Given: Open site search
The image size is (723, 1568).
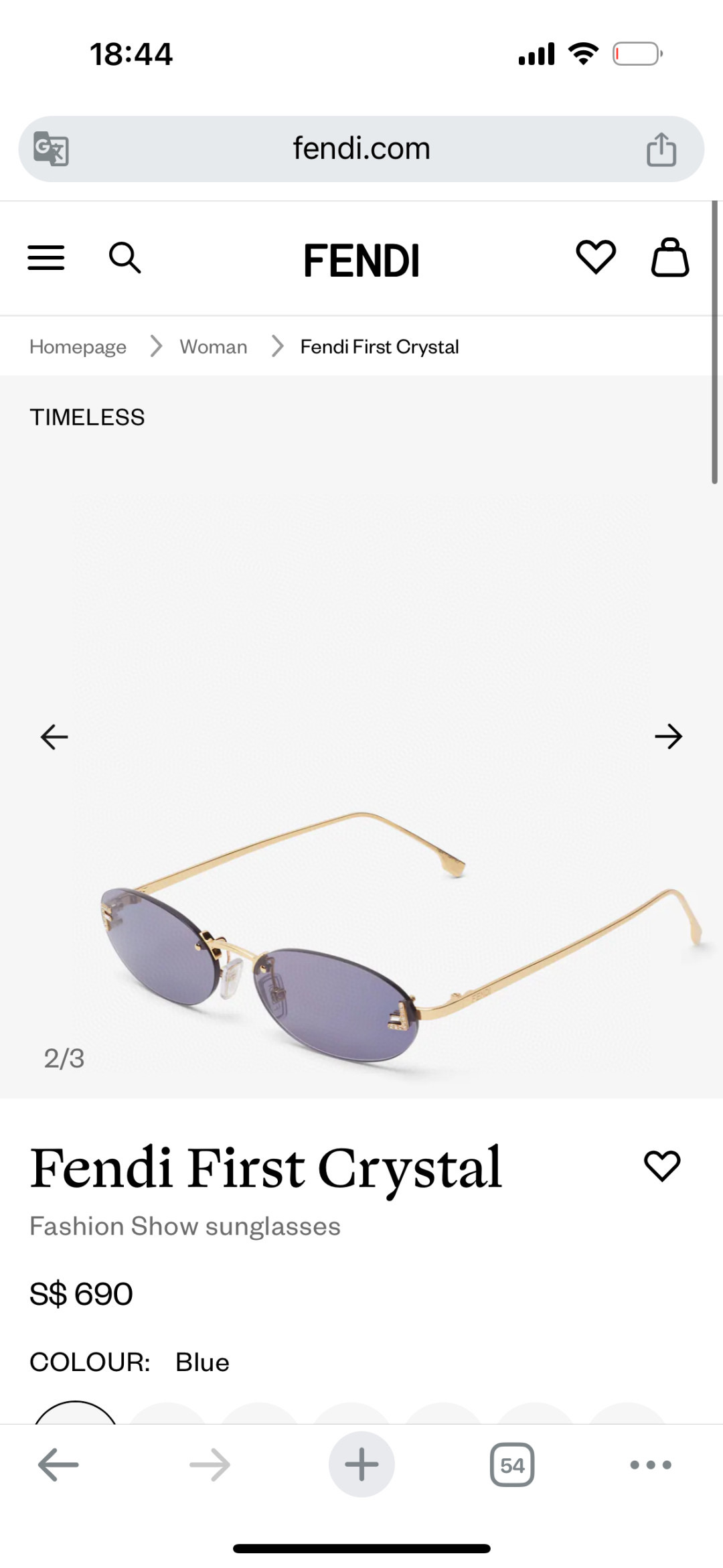Looking at the screenshot, I should click(x=125, y=258).
